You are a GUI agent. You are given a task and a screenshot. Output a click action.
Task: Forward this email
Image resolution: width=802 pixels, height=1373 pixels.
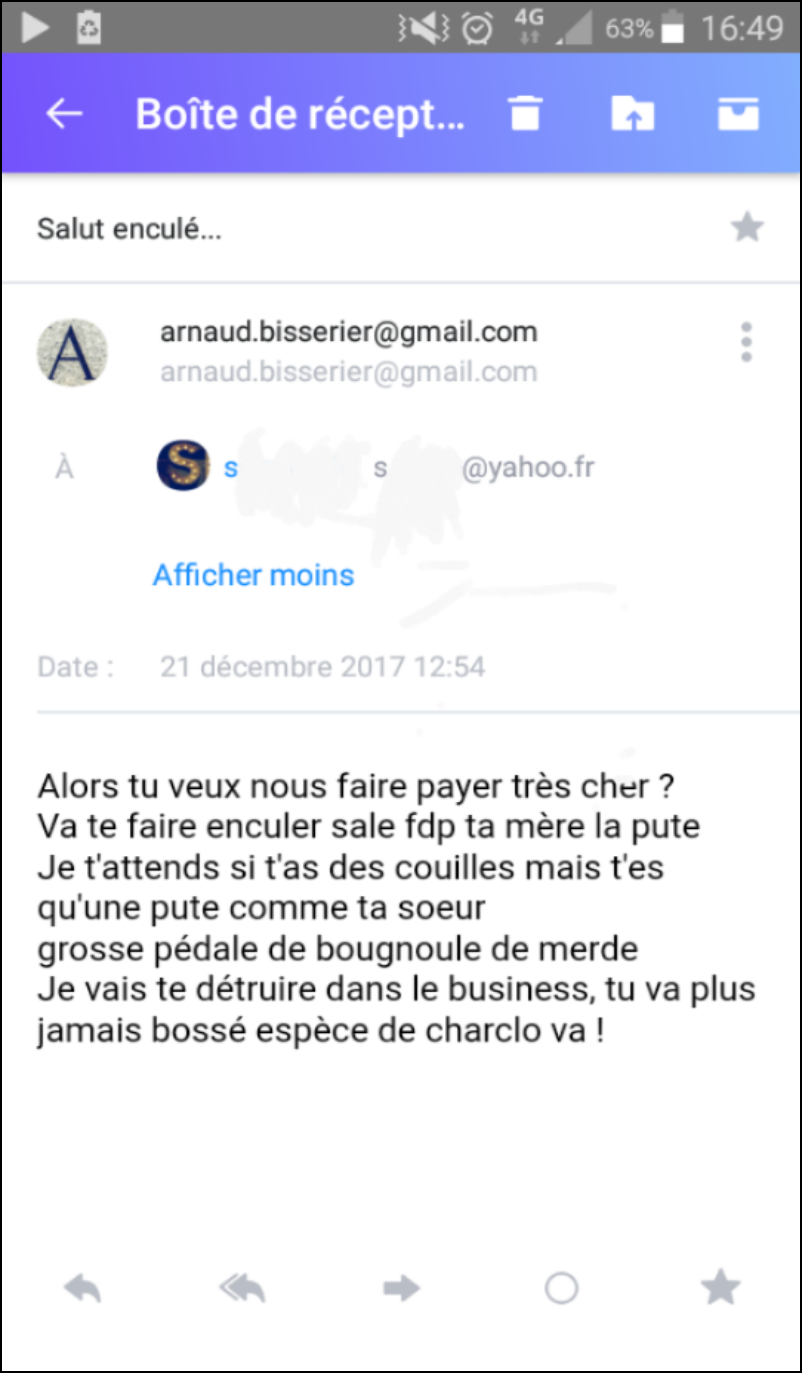[401, 1288]
